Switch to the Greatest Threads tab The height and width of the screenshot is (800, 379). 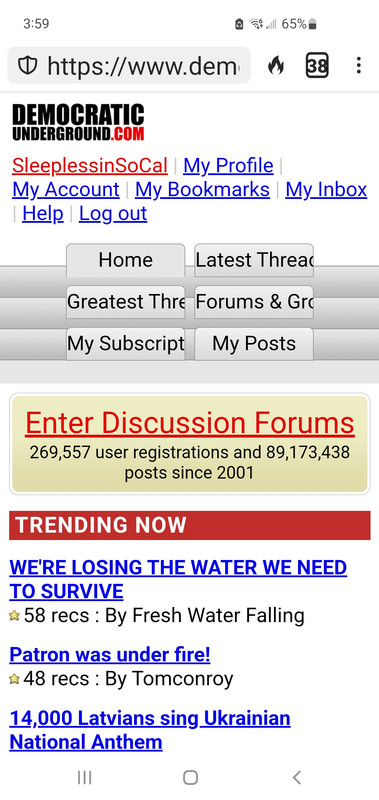tap(125, 302)
